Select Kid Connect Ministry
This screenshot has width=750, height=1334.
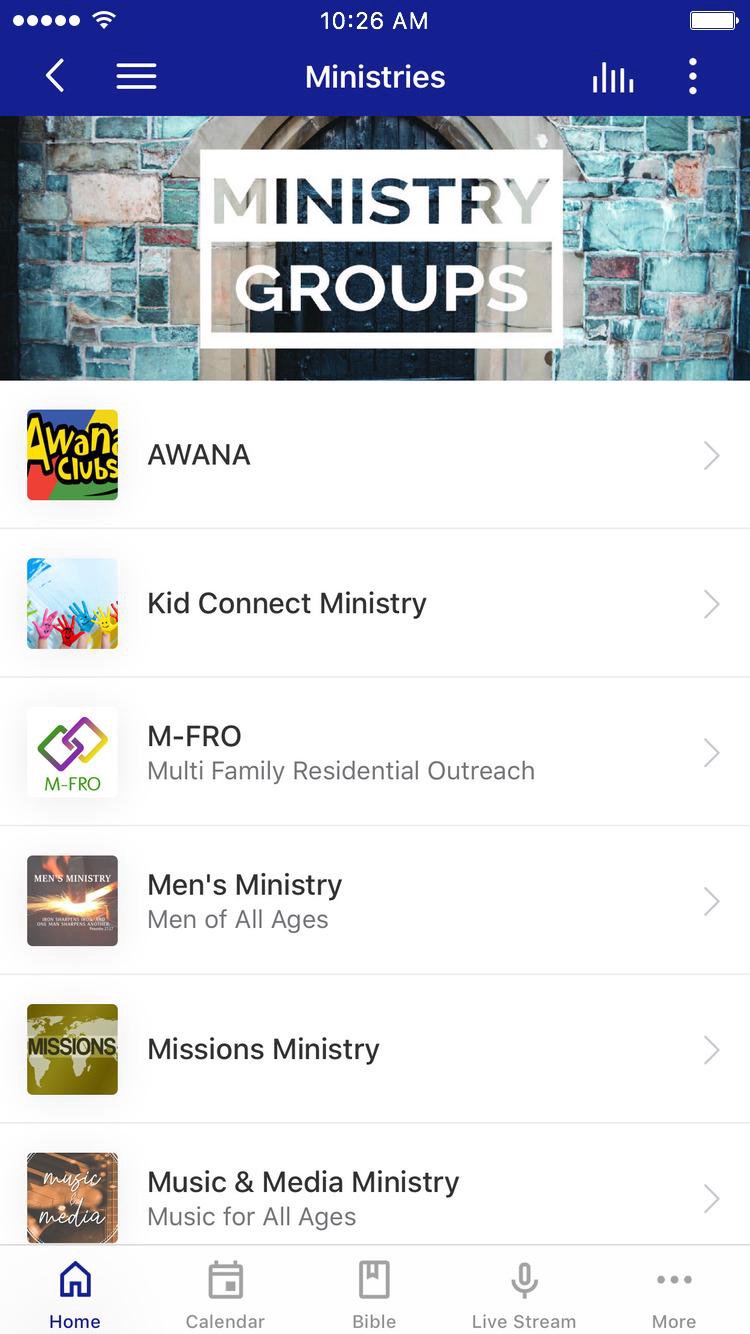point(375,603)
